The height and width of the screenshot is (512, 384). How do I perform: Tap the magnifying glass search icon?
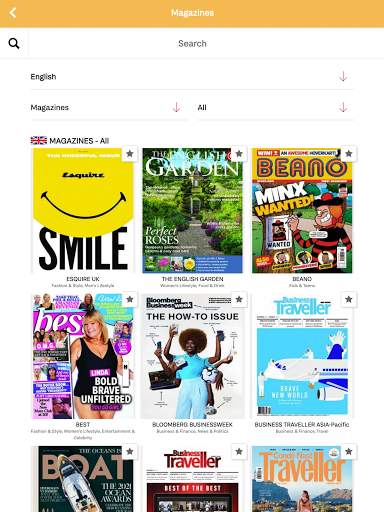coord(14,43)
